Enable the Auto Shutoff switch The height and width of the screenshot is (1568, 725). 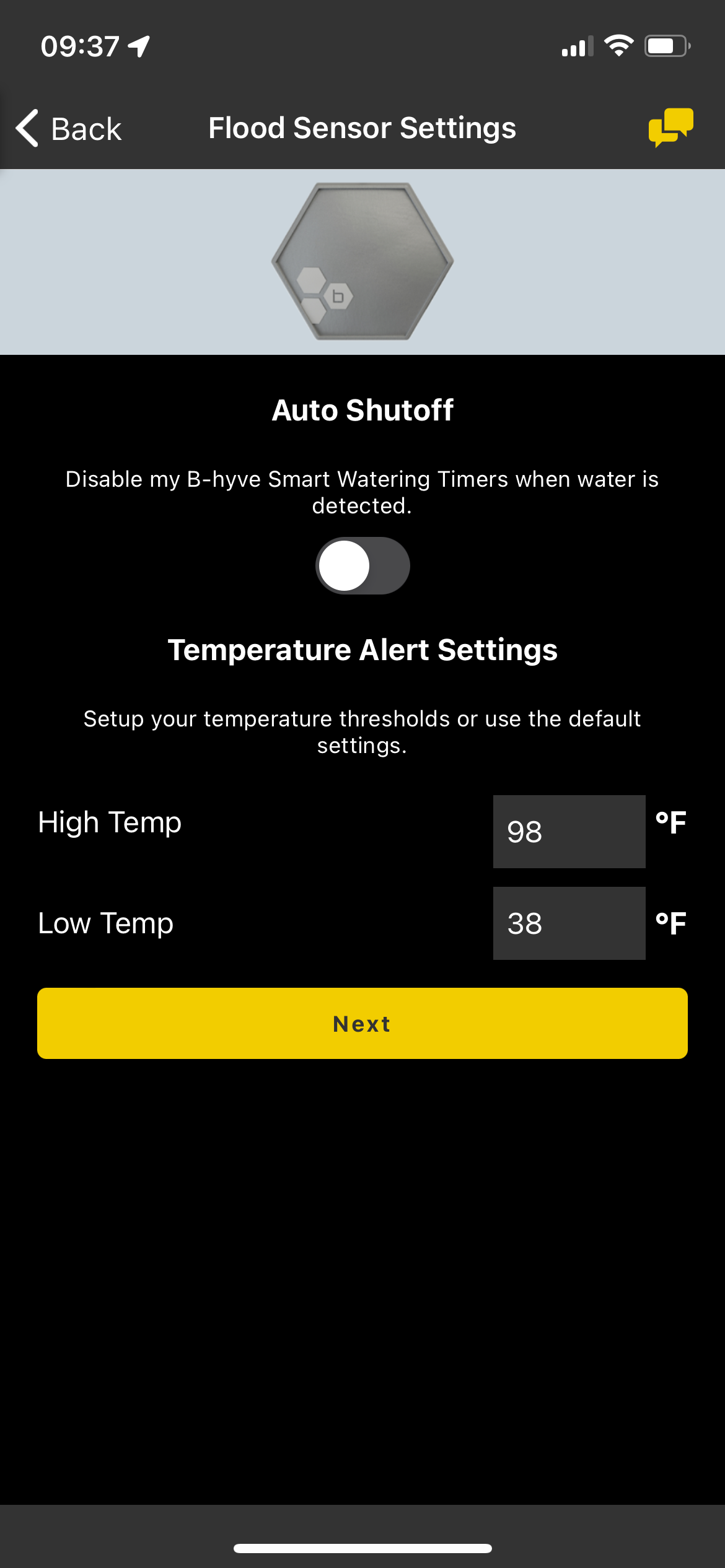[362, 565]
